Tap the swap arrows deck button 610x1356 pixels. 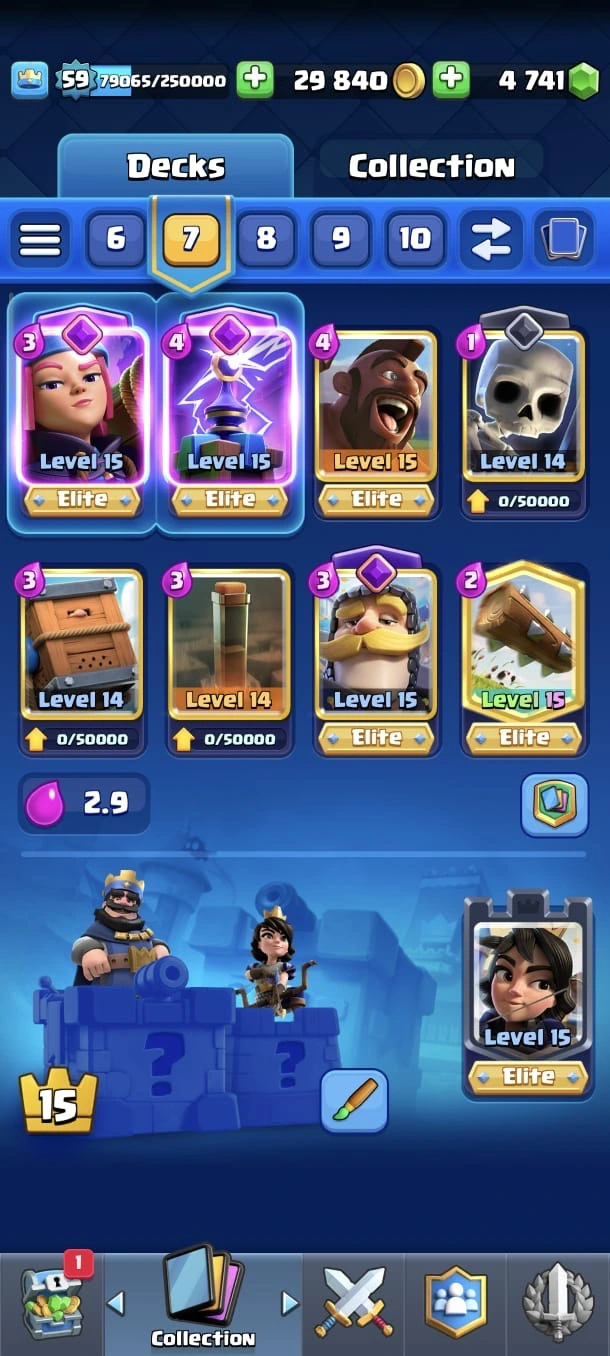tap(490, 239)
